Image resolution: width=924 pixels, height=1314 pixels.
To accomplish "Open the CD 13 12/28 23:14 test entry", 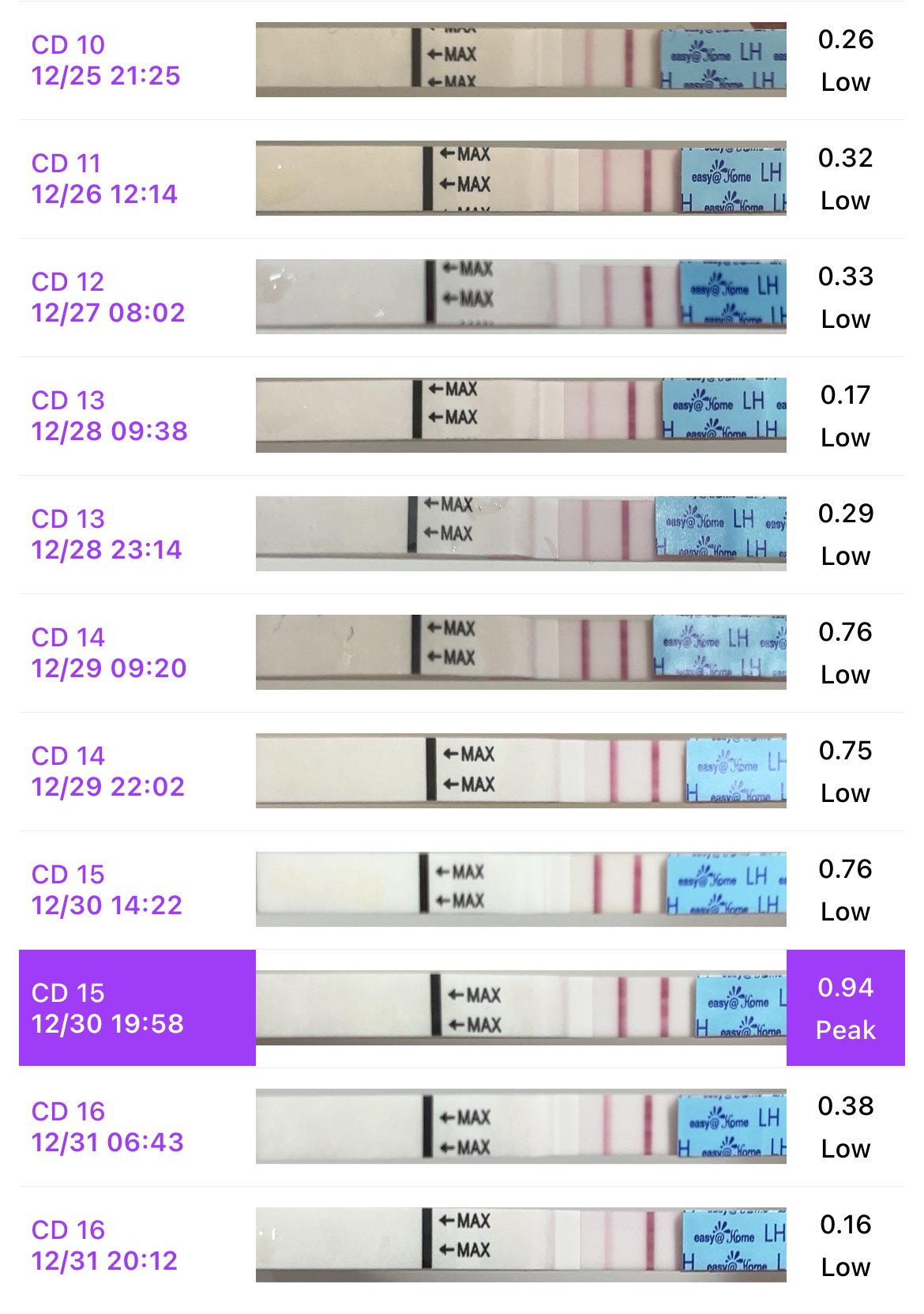I will (107, 534).
